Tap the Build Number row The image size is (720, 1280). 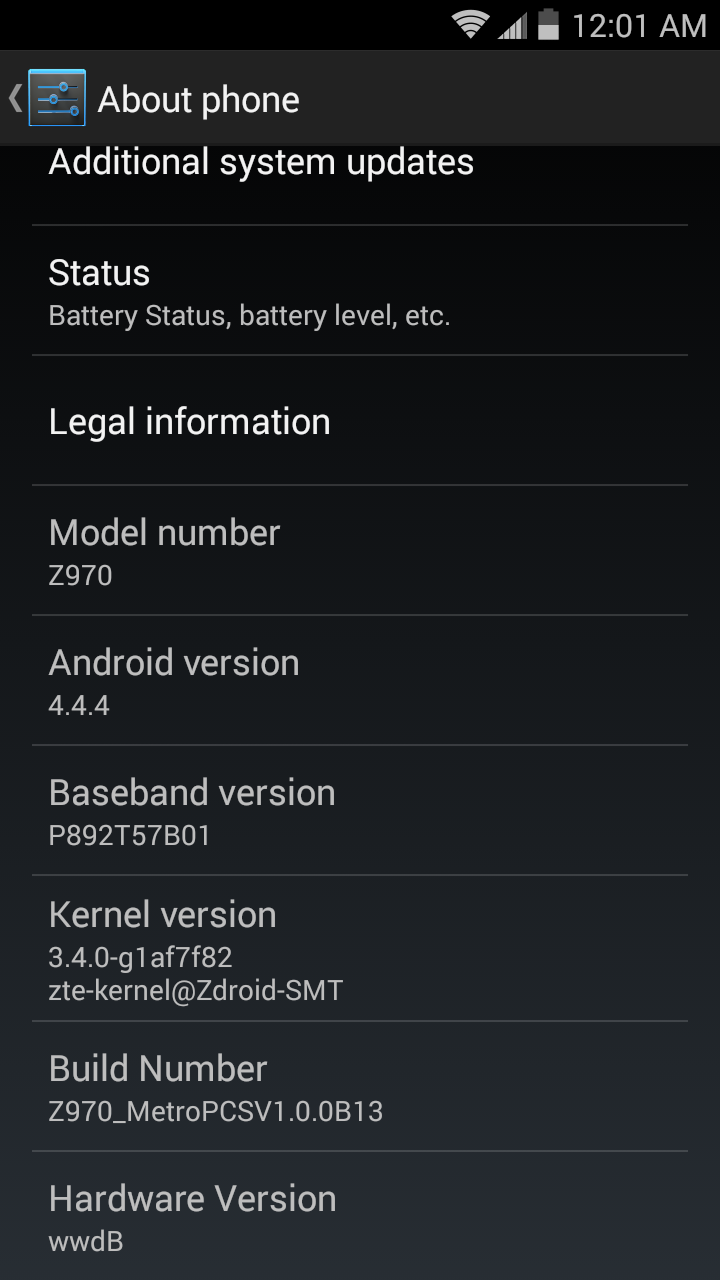pos(358,1087)
